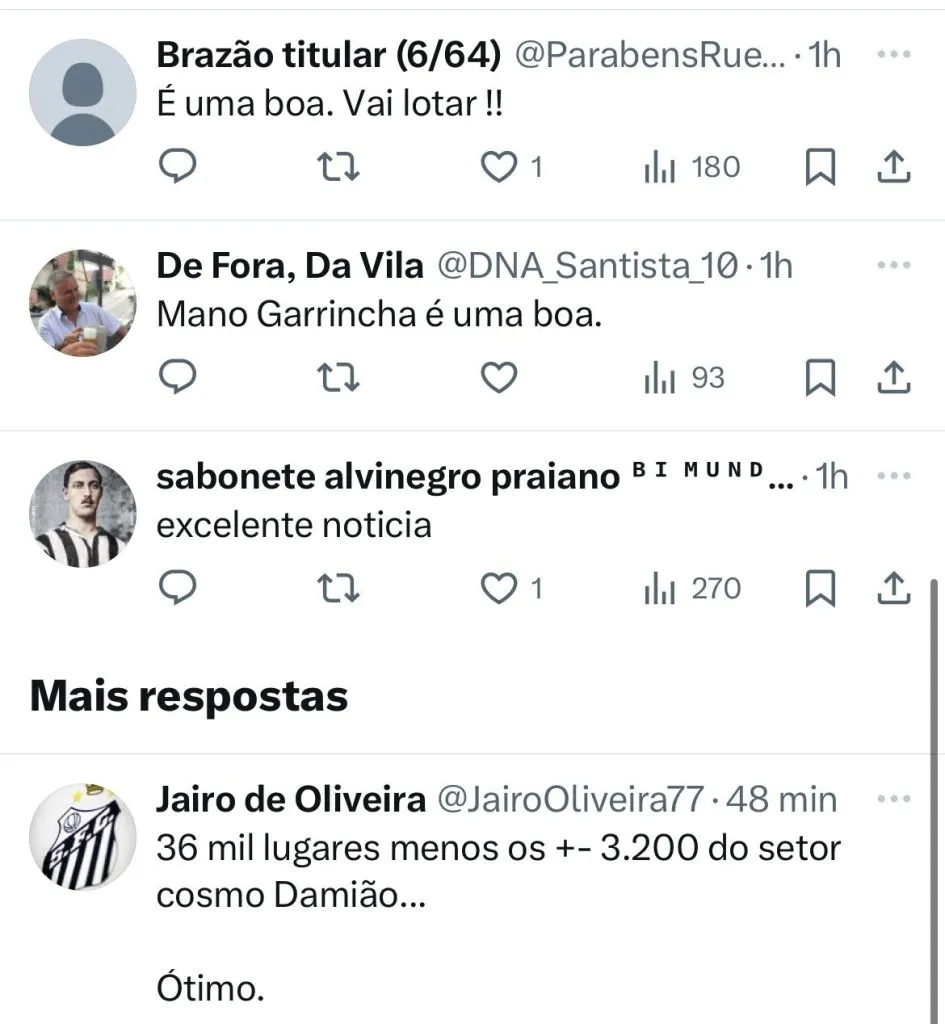
Task: Bookmark the "excelente noticia" tweet
Action: point(820,590)
